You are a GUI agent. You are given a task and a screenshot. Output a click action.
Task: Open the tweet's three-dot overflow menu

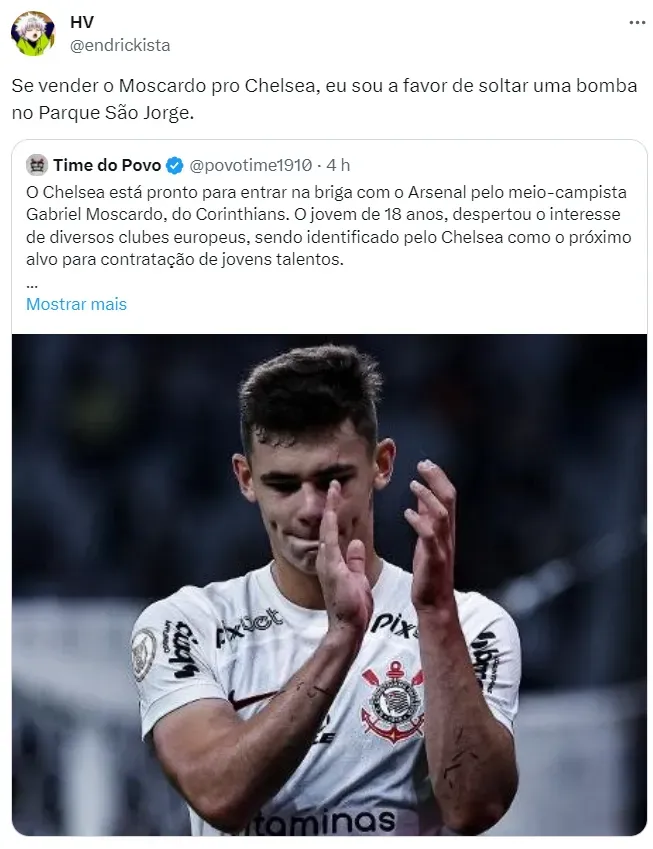point(636,22)
